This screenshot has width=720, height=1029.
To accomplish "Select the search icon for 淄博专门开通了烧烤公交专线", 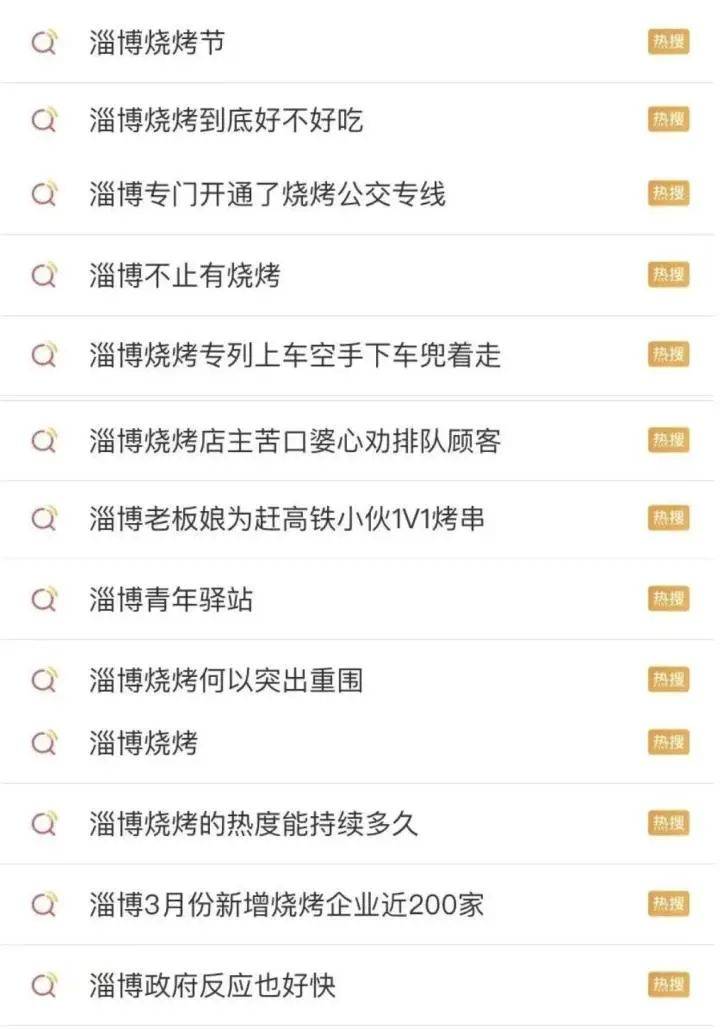I will 43,196.
